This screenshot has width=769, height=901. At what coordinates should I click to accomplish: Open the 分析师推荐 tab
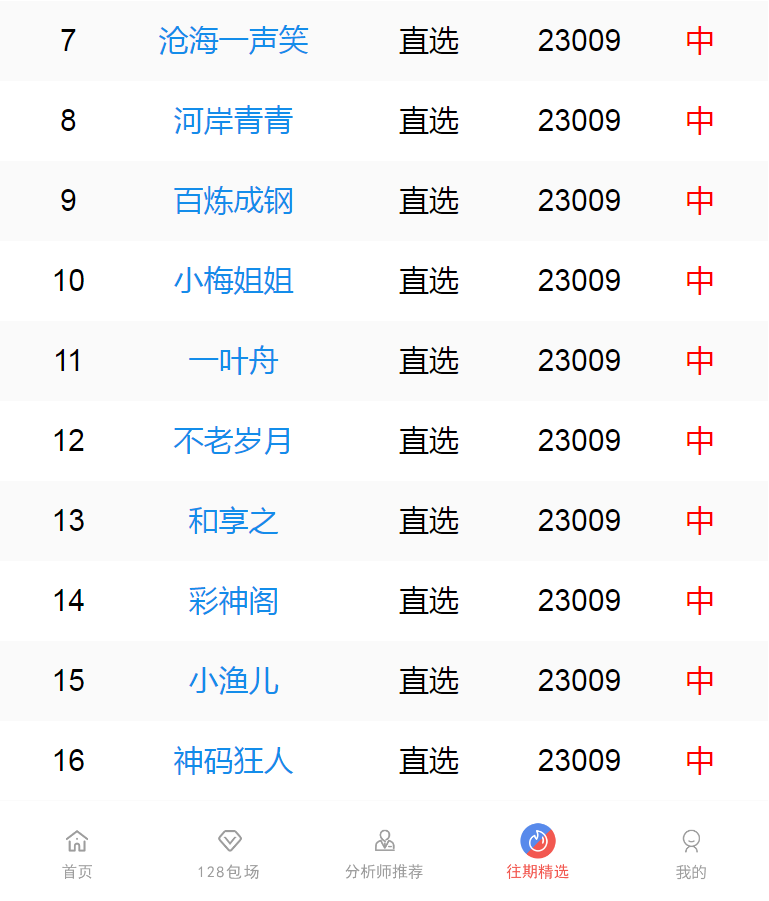tap(384, 854)
